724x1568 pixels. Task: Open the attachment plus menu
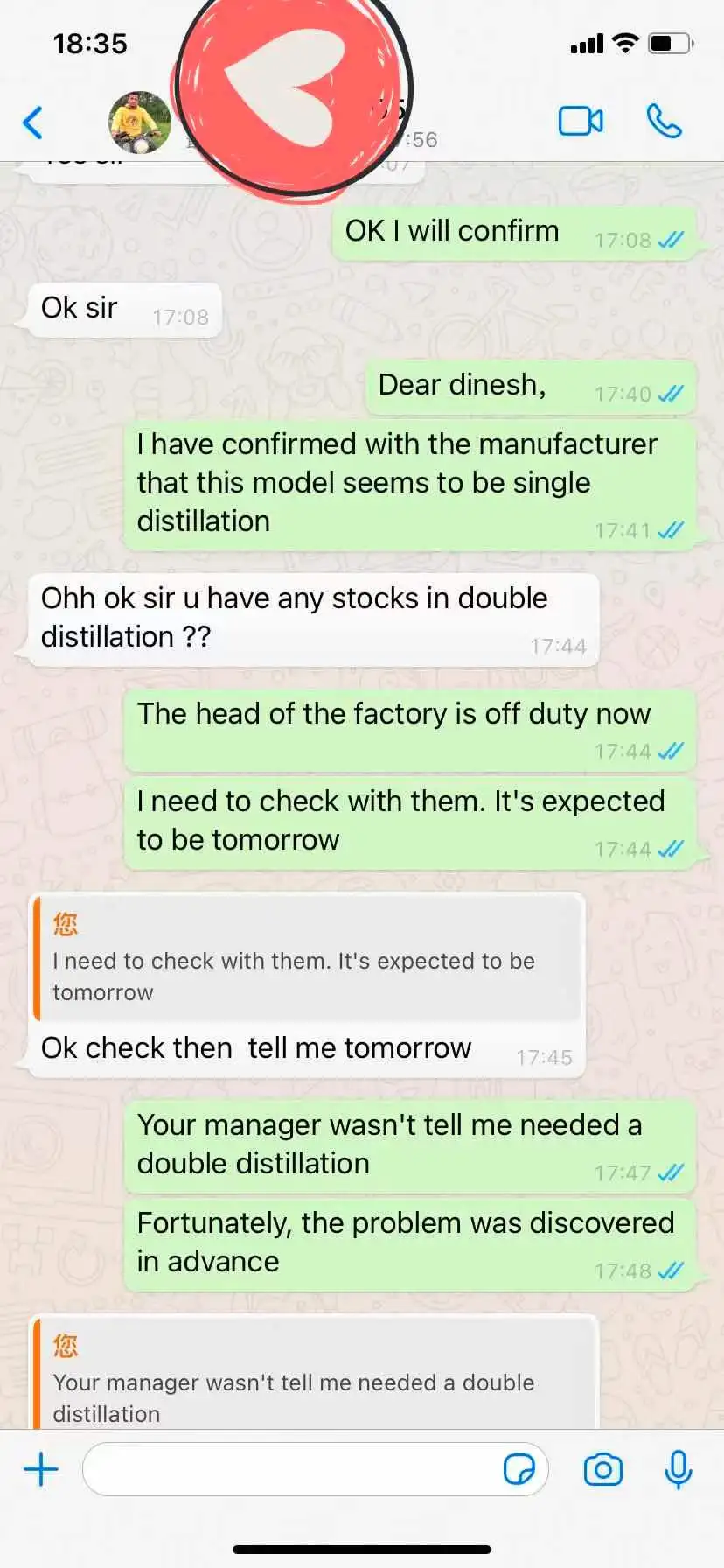point(41,1469)
